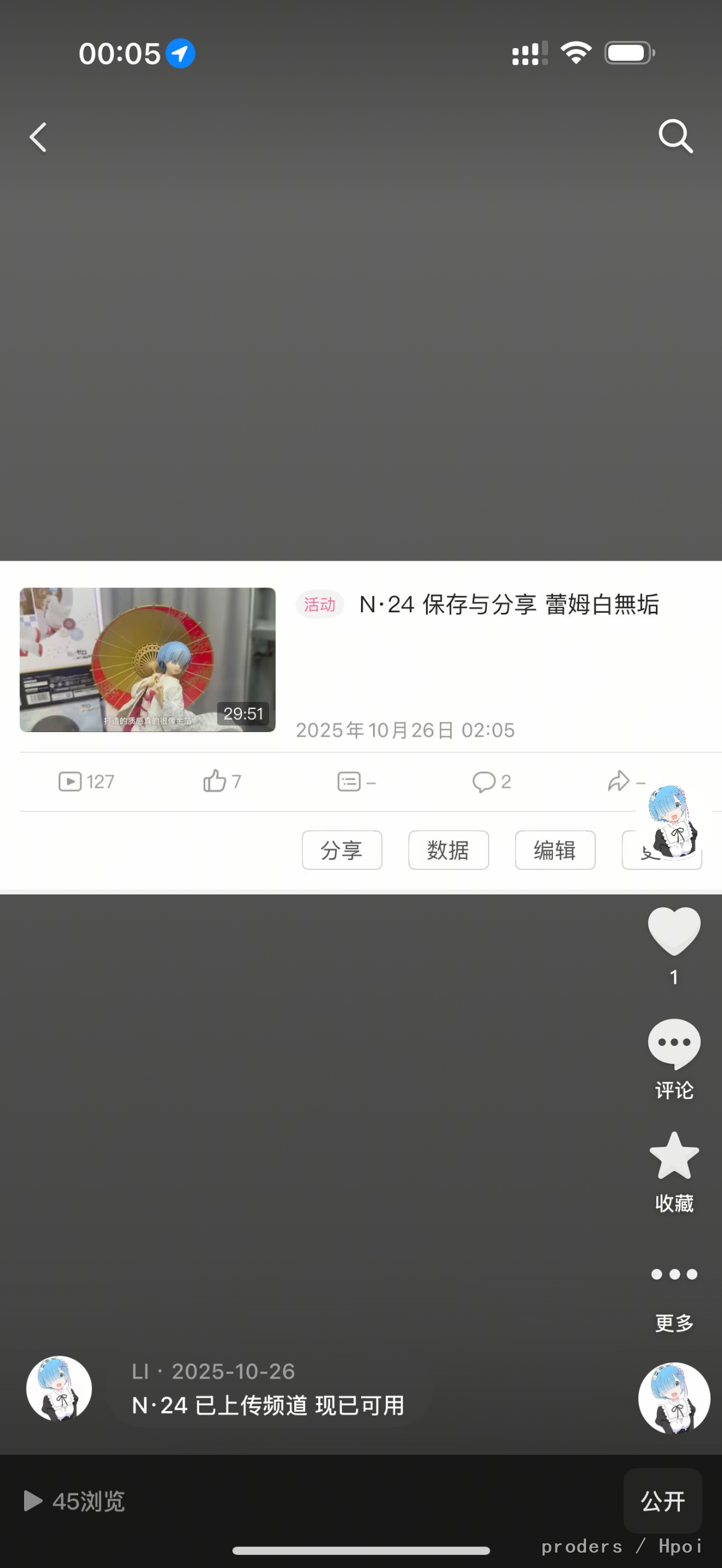Image resolution: width=722 pixels, height=1568 pixels.
Task: Go back using the top-left arrow
Action: (39, 137)
